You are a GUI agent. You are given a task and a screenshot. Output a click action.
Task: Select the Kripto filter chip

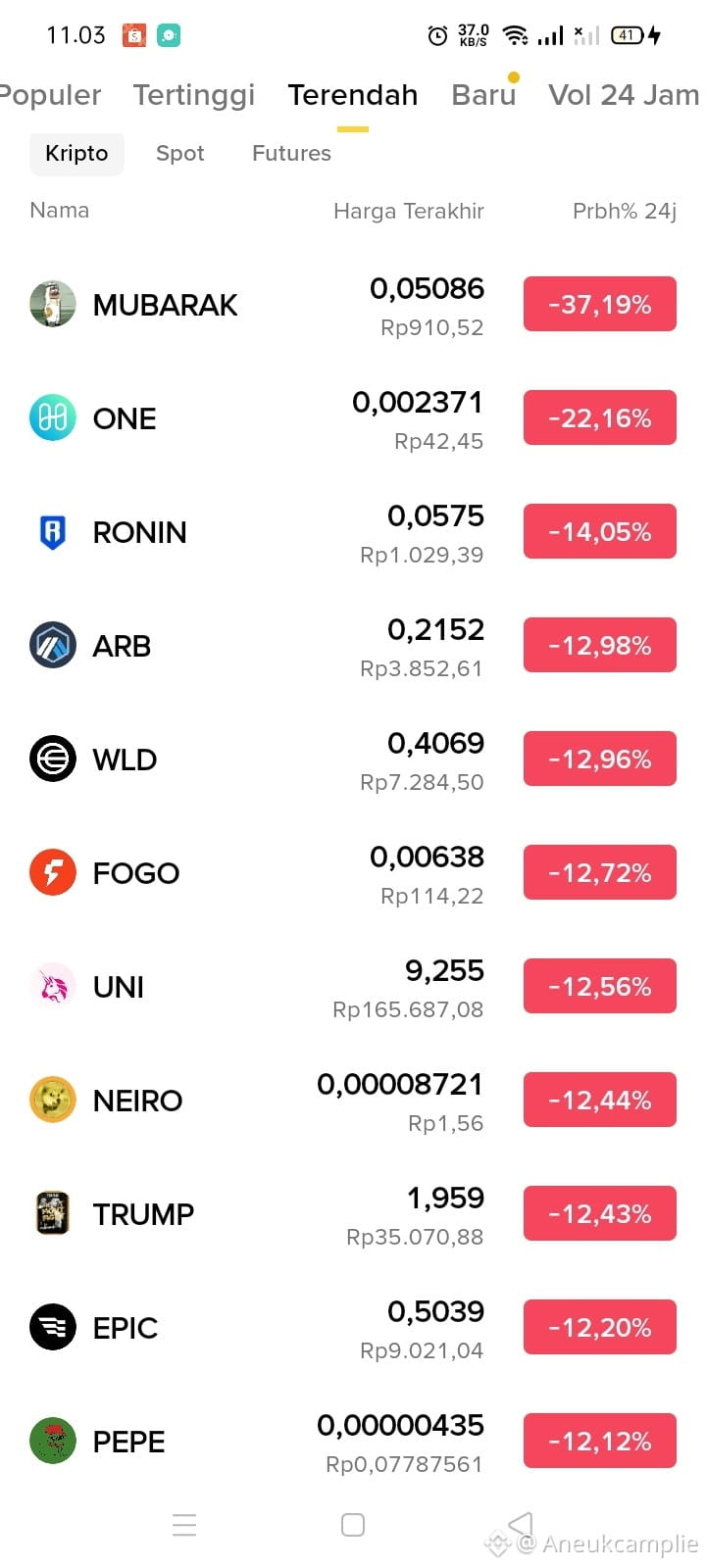(x=76, y=154)
